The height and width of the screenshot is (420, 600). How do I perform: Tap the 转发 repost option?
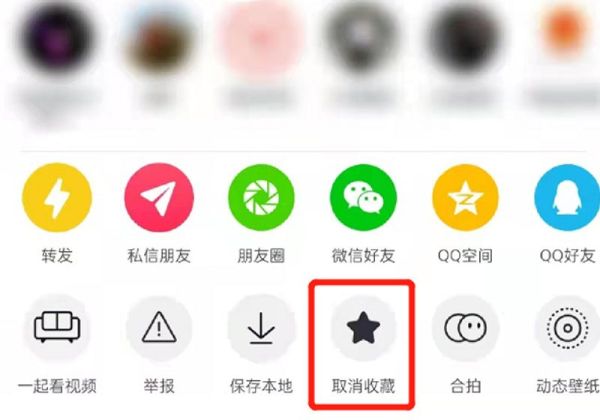(x=56, y=197)
